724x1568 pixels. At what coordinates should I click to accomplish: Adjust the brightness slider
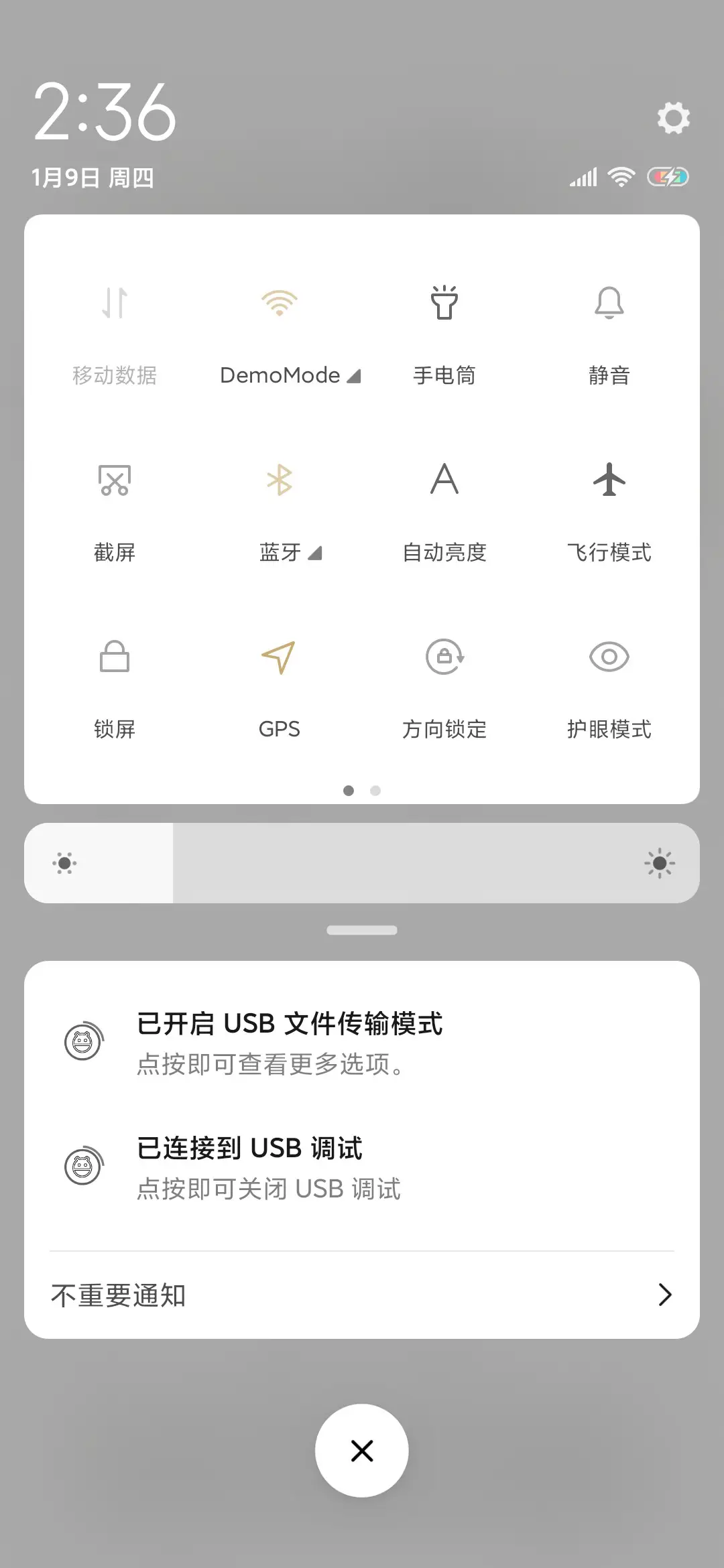362,863
